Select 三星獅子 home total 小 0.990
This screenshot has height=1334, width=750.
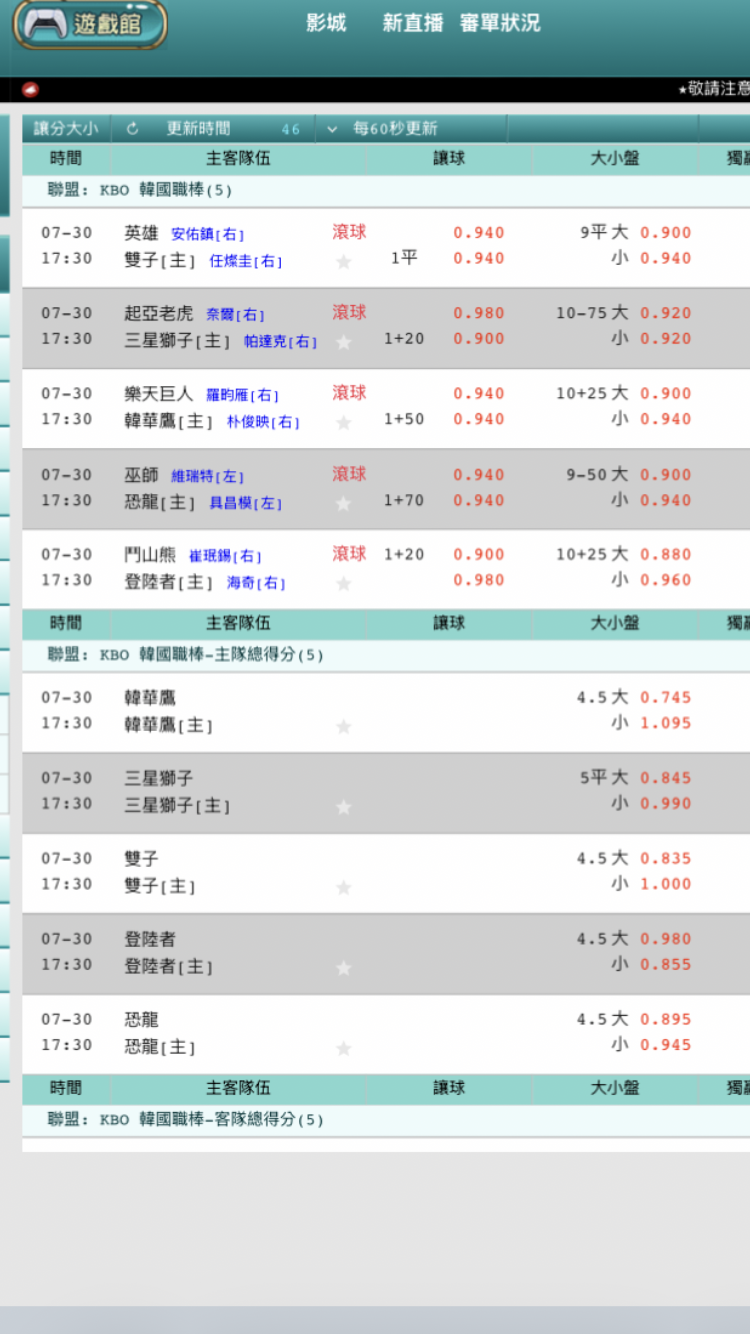coord(666,804)
